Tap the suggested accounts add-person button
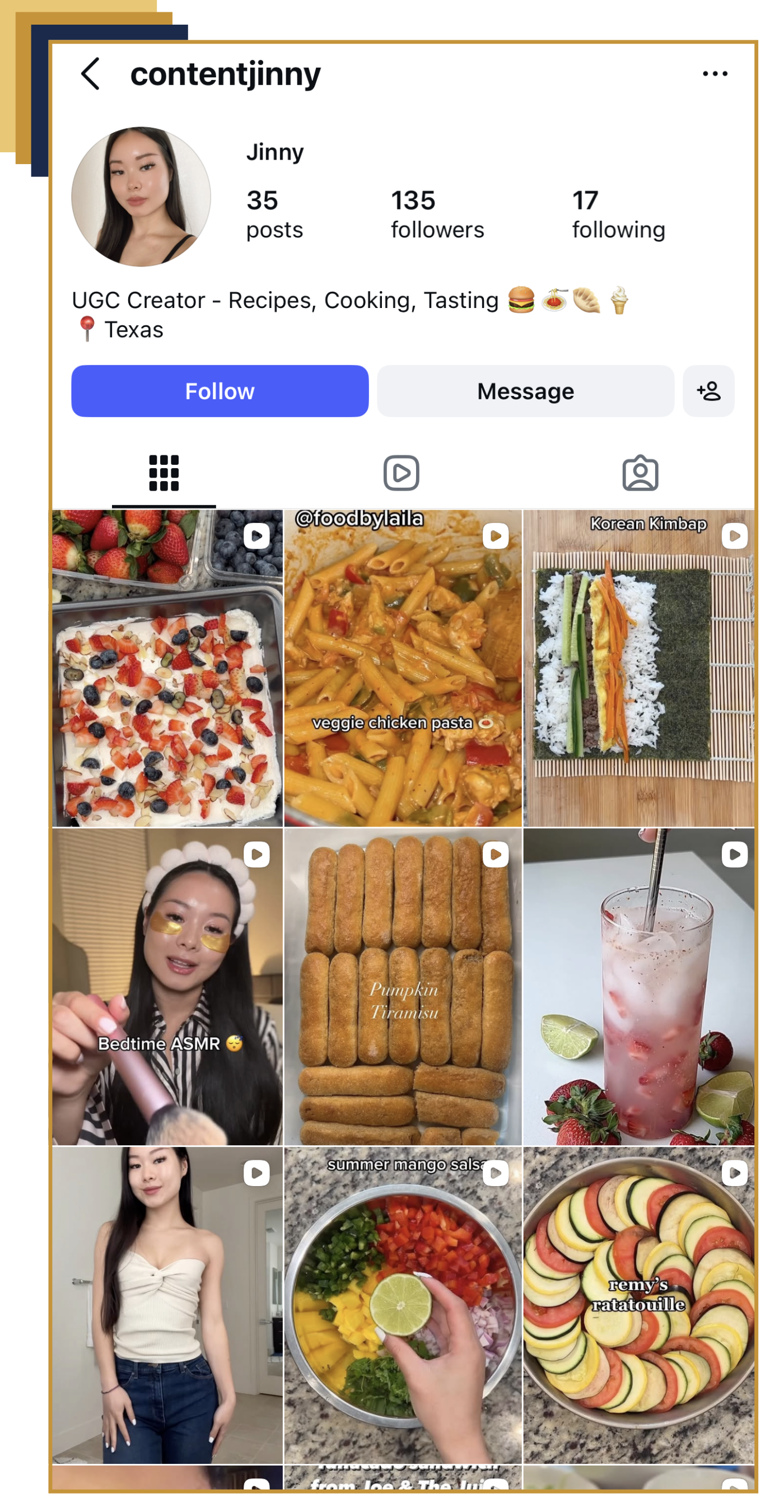784x1512 pixels. [708, 391]
